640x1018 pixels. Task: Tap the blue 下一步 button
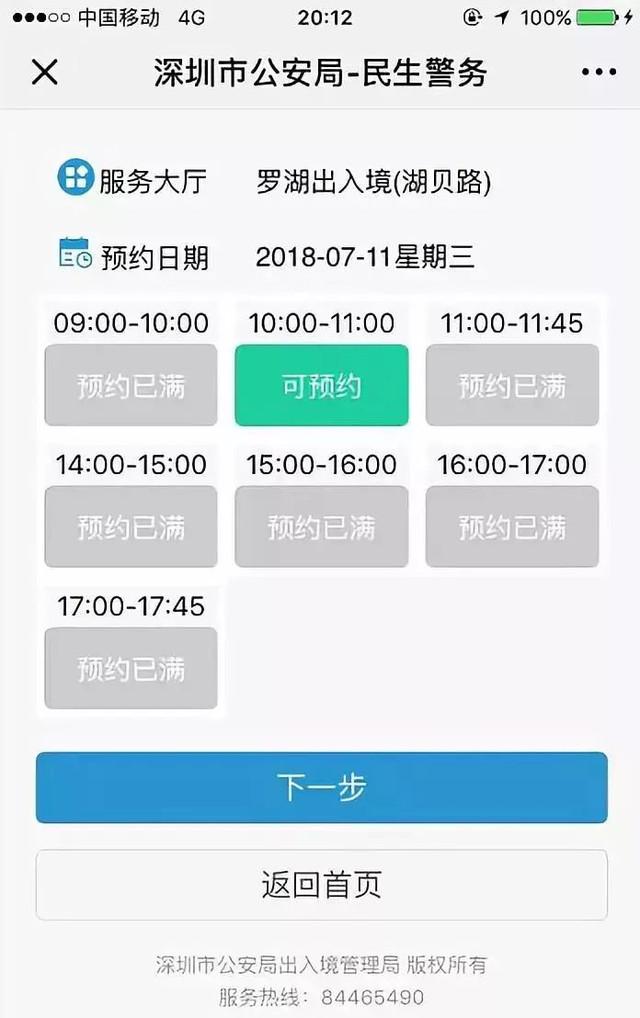[x=321, y=787]
